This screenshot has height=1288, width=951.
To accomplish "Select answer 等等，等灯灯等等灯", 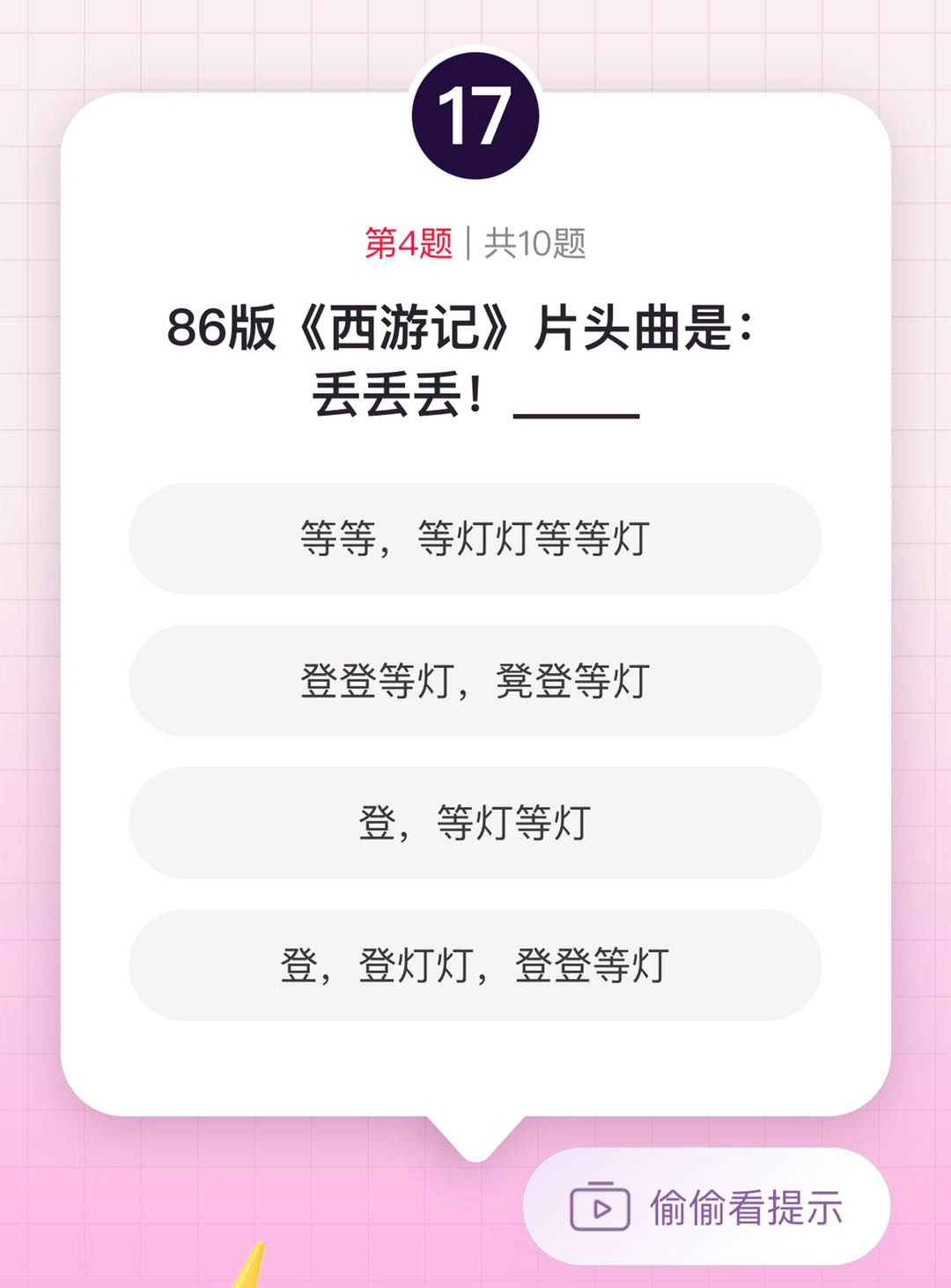I will tap(475, 538).
